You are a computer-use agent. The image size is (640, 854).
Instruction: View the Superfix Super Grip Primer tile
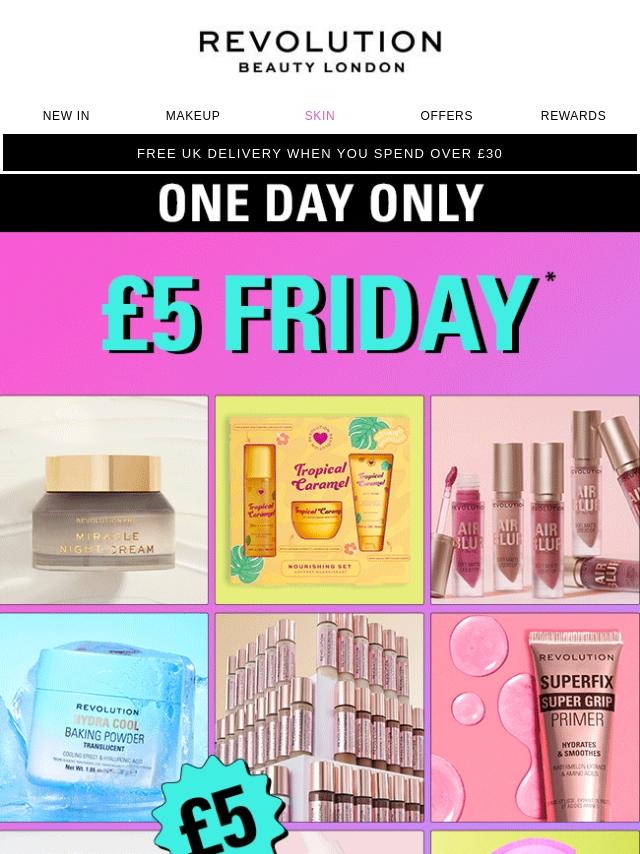535,717
